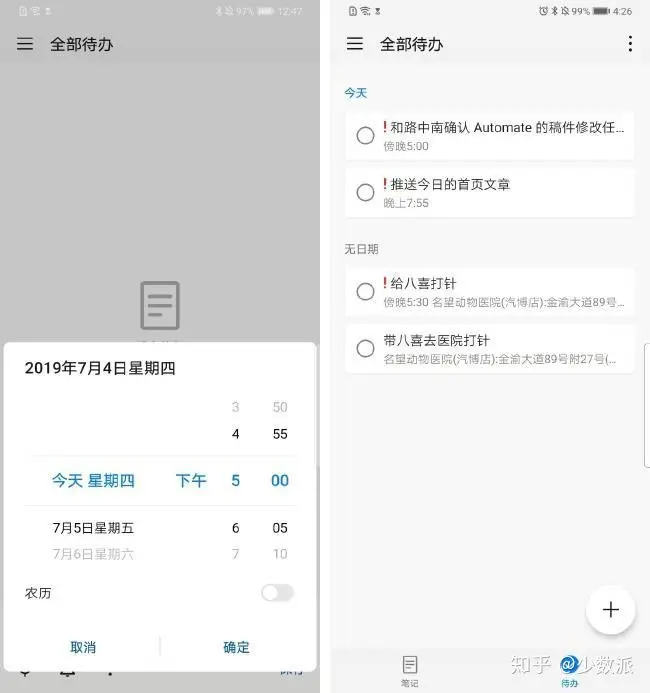The width and height of the screenshot is (650, 693).
Task: Toggle the 农历 switch
Action: click(277, 593)
